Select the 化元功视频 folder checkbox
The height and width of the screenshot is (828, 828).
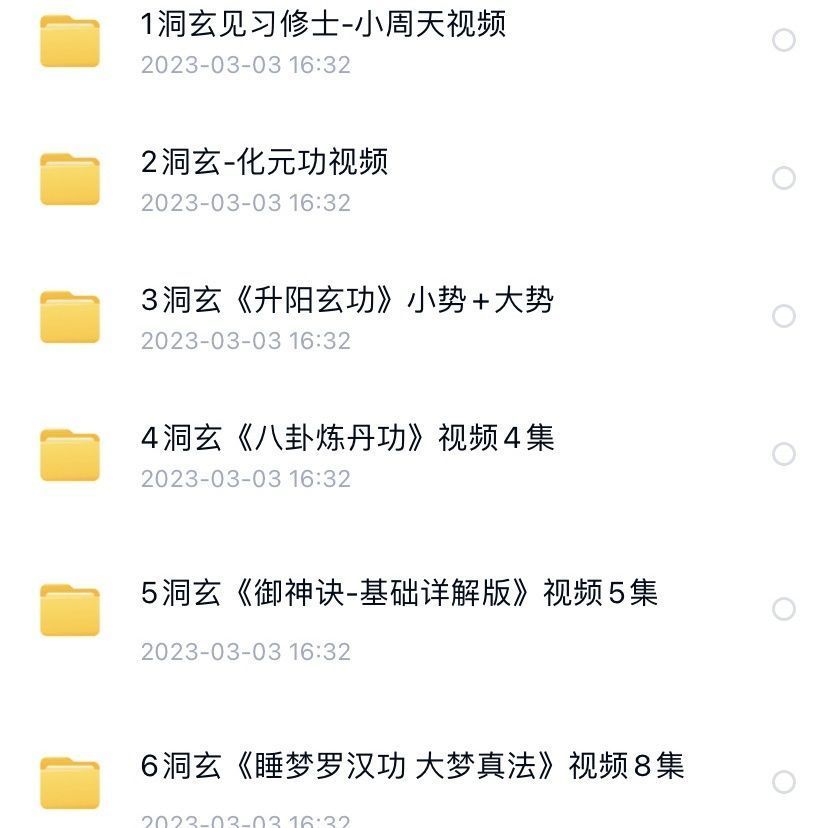(x=784, y=178)
